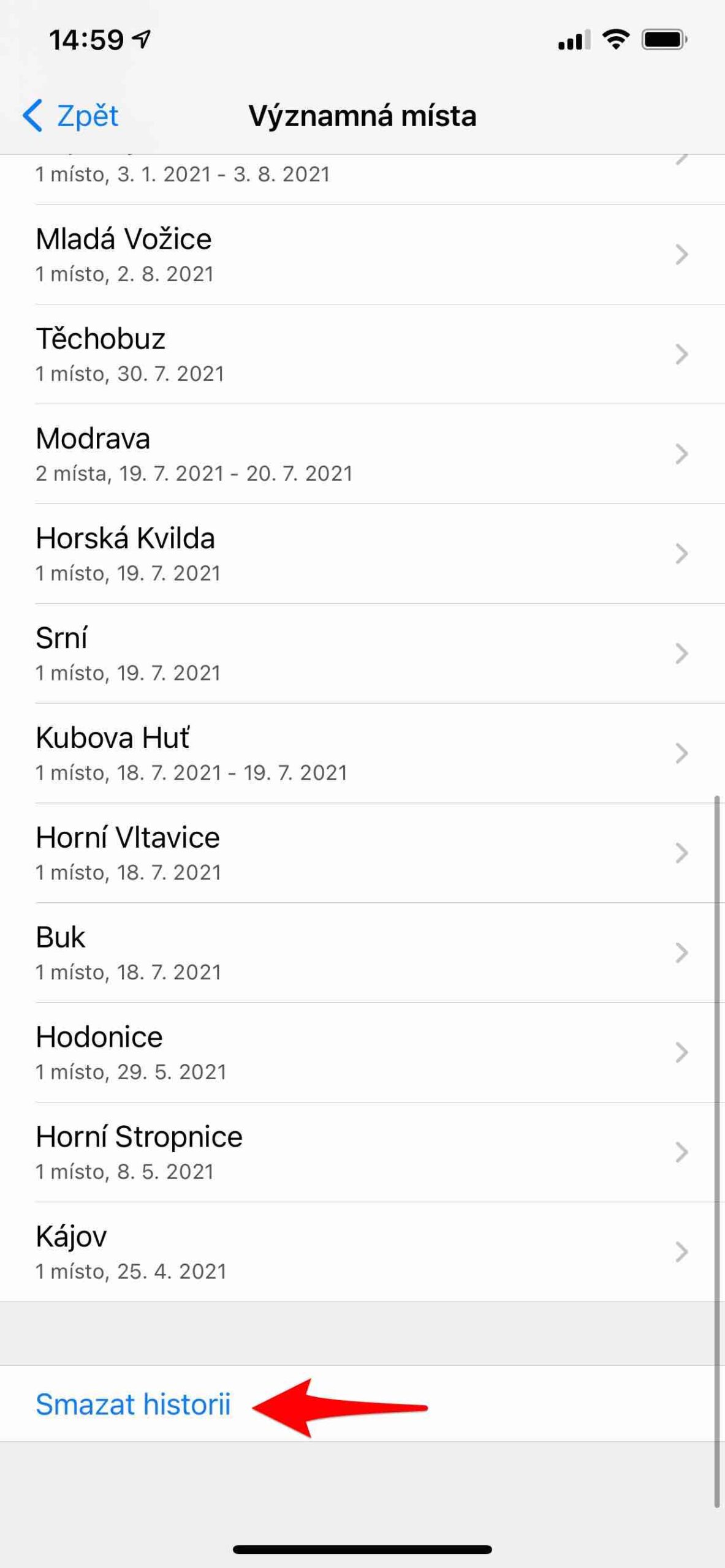This screenshot has width=725, height=1568.
Task: Select the Srní row
Action: click(362, 654)
